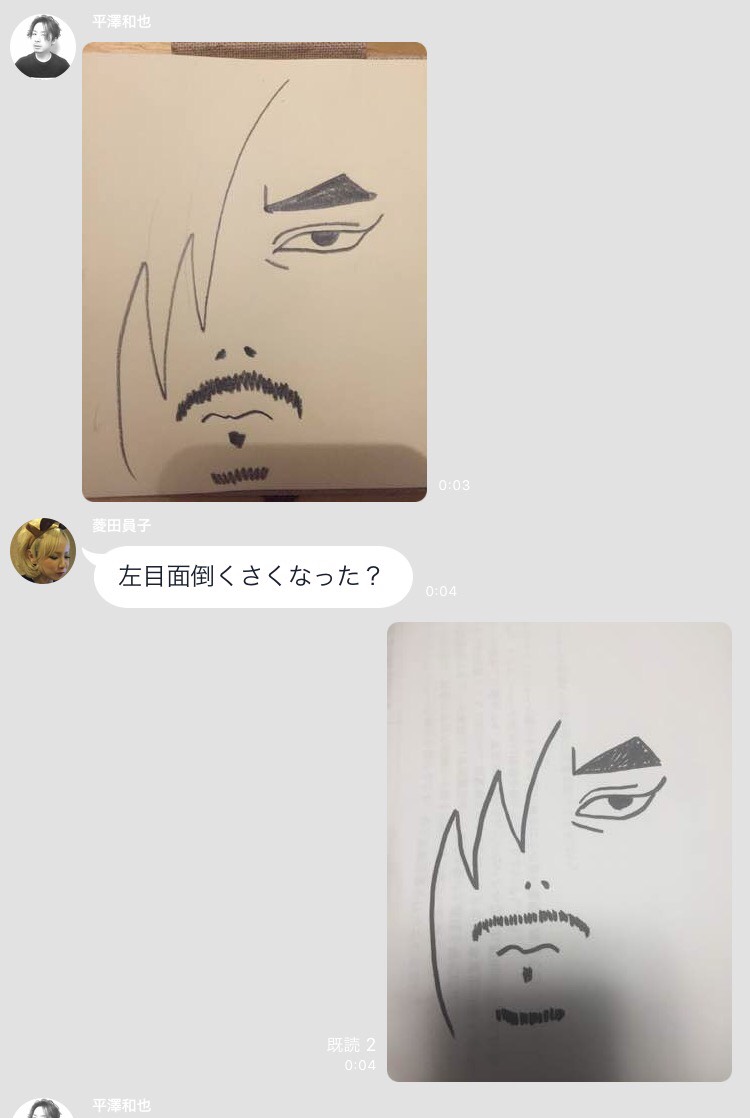This screenshot has height=1118, width=750.
Task: View 菱田員子's profile picture
Action: [x=43, y=551]
